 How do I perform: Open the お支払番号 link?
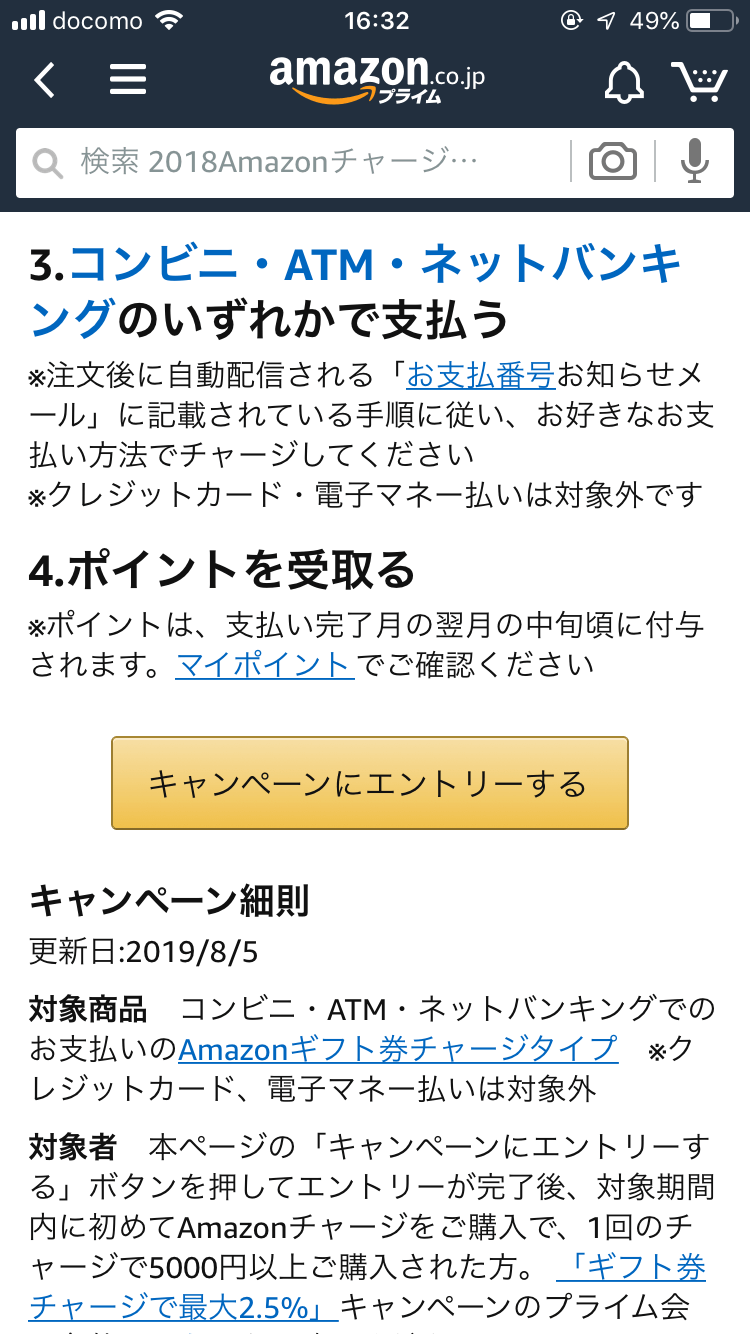(x=481, y=376)
